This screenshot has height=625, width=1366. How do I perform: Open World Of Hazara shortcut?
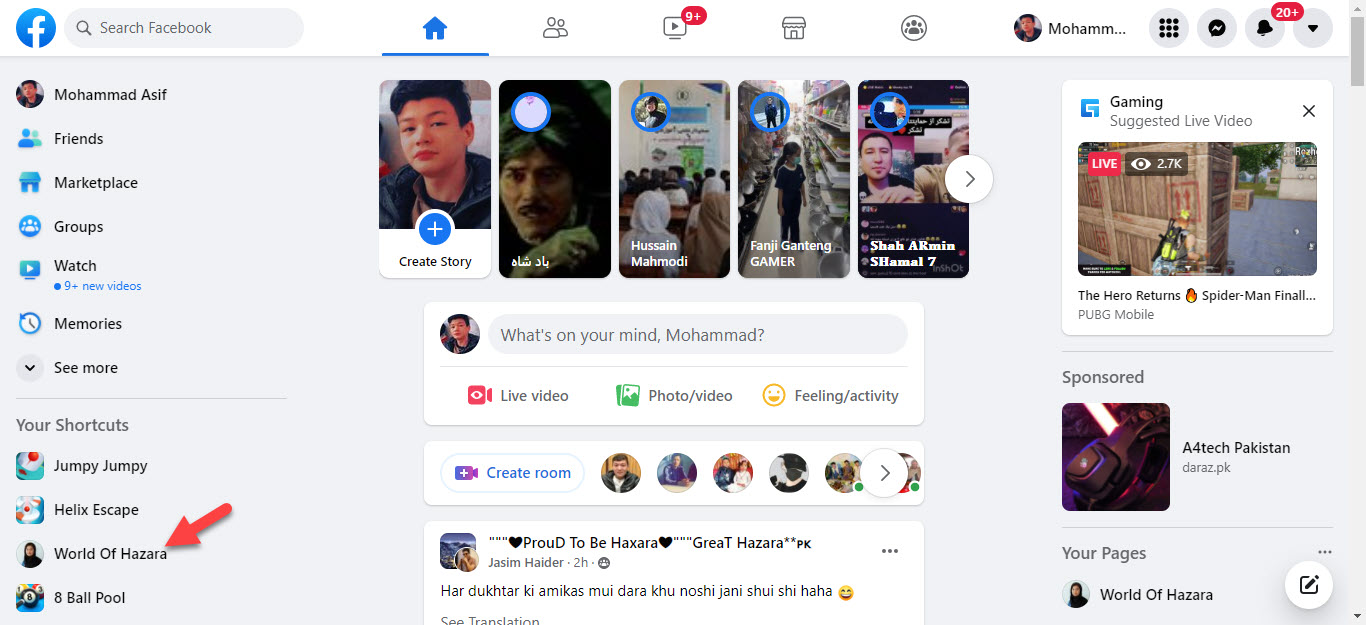coord(110,553)
